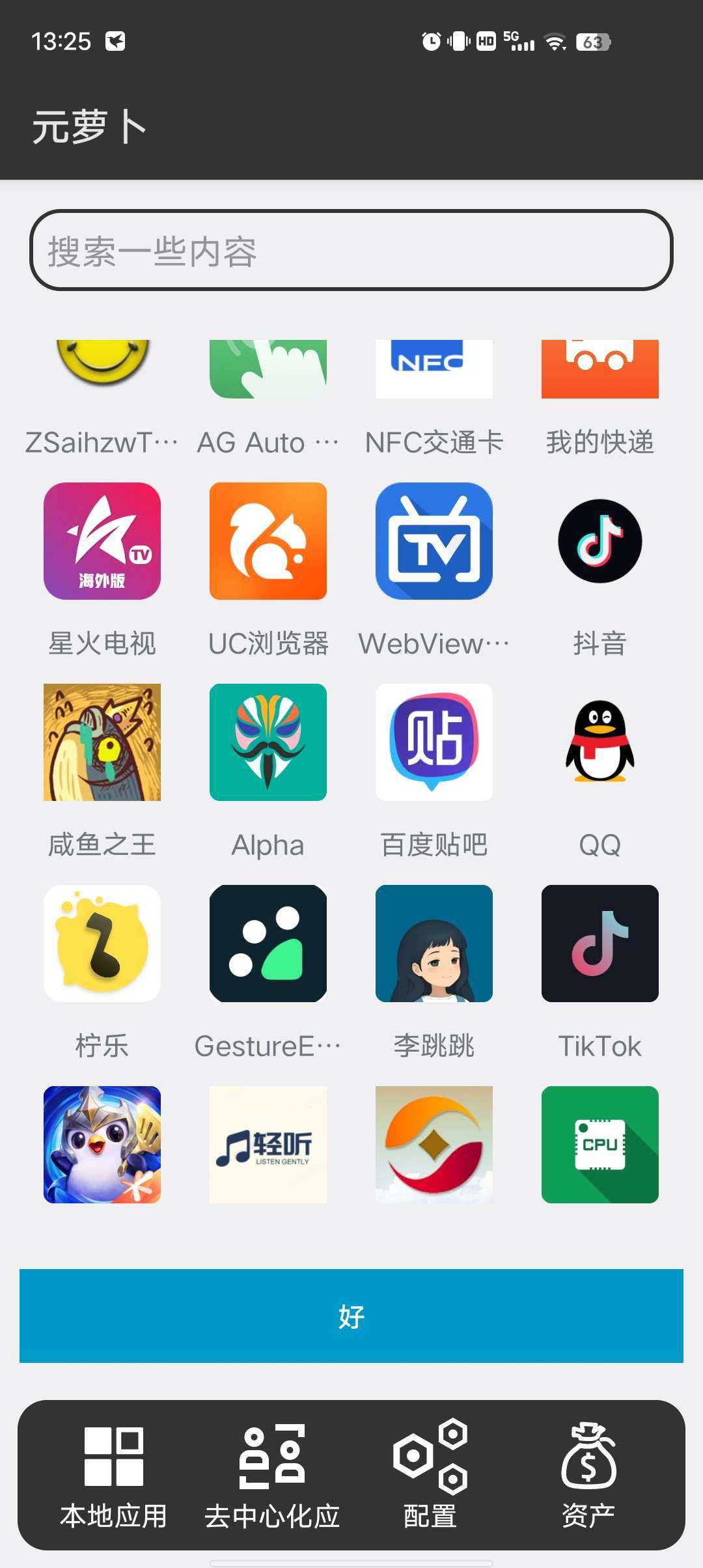
Task: Choose the 李跳跳 app
Action: (x=434, y=944)
